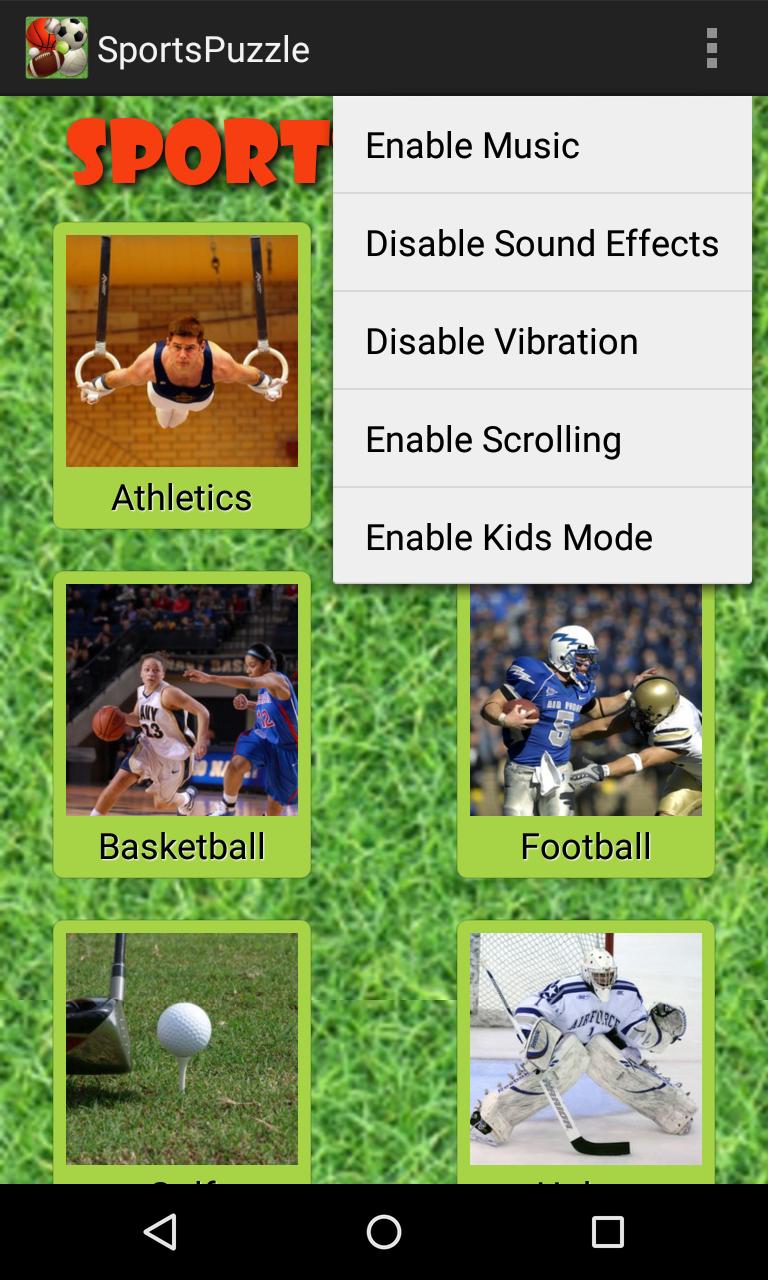Select the Basketball puzzle thumbnail
The width and height of the screenshot is (768, 1280).
coord(181,698)
